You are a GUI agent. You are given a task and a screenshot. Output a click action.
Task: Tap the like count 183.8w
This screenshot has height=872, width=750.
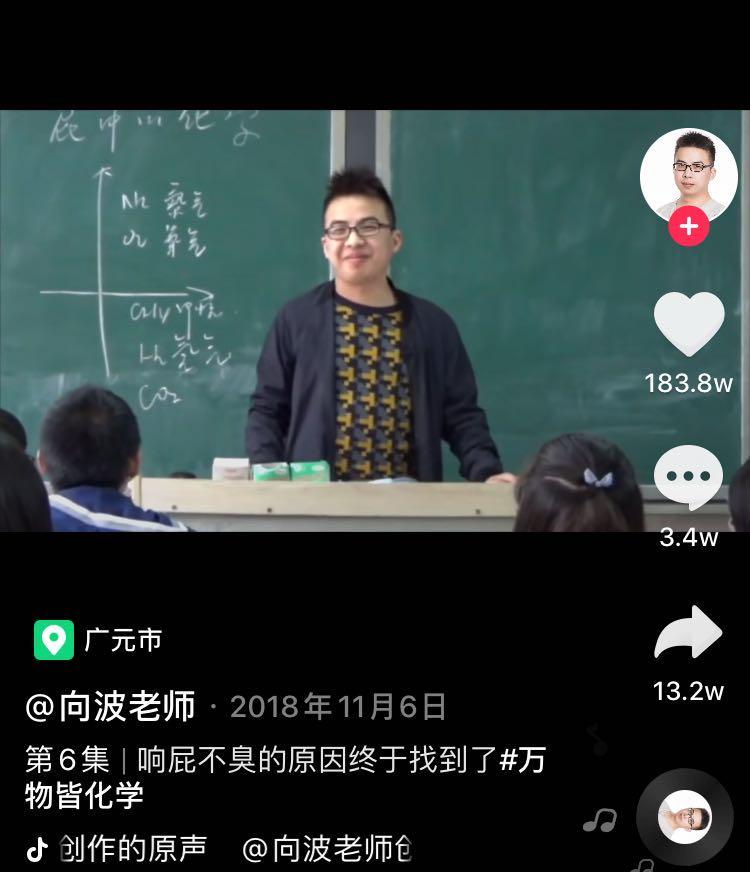pyautogui.click(x=688, y=380)
